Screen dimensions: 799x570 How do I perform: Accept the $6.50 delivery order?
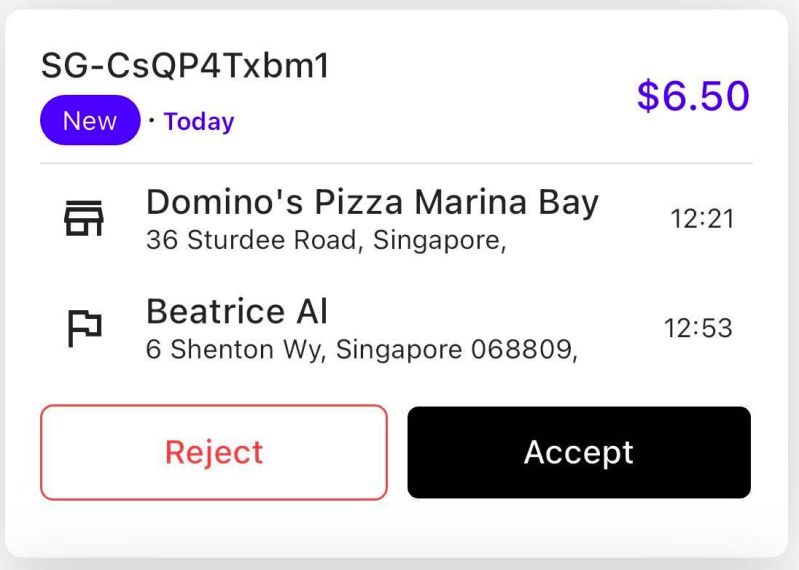coord(578,452)
